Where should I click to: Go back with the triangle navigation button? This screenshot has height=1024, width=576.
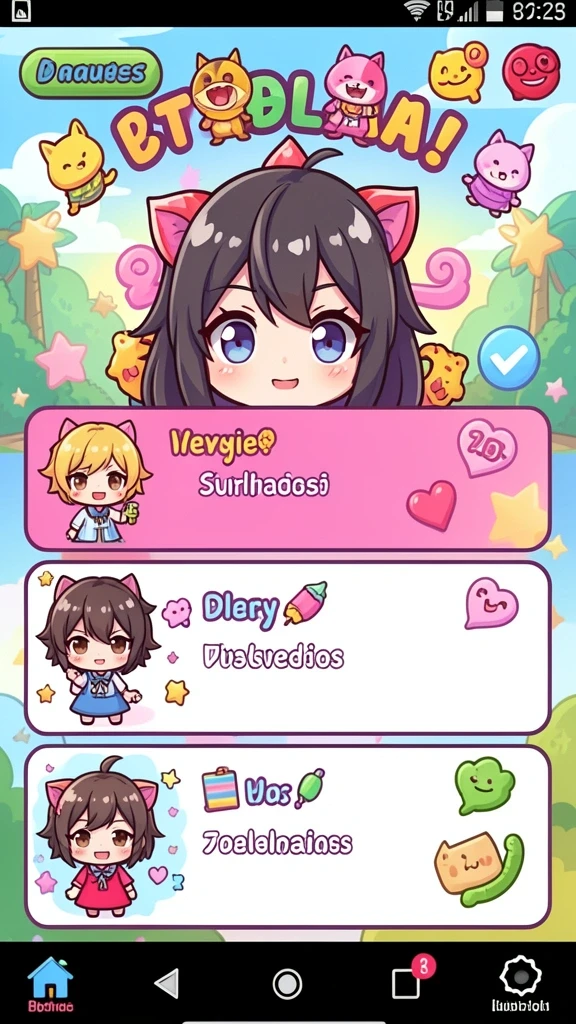point(167,984)
